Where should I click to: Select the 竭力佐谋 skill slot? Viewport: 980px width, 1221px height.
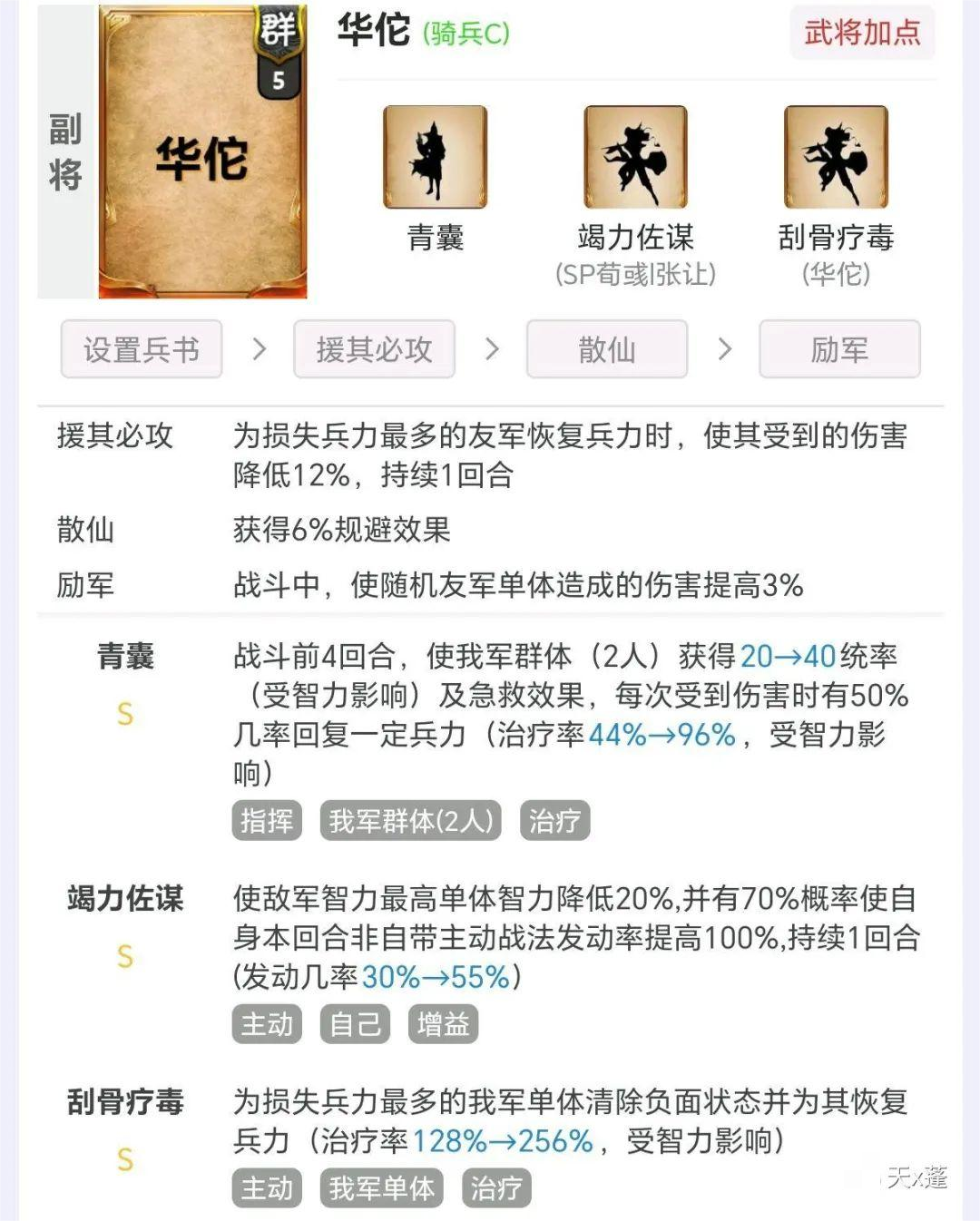coord(635,157)
